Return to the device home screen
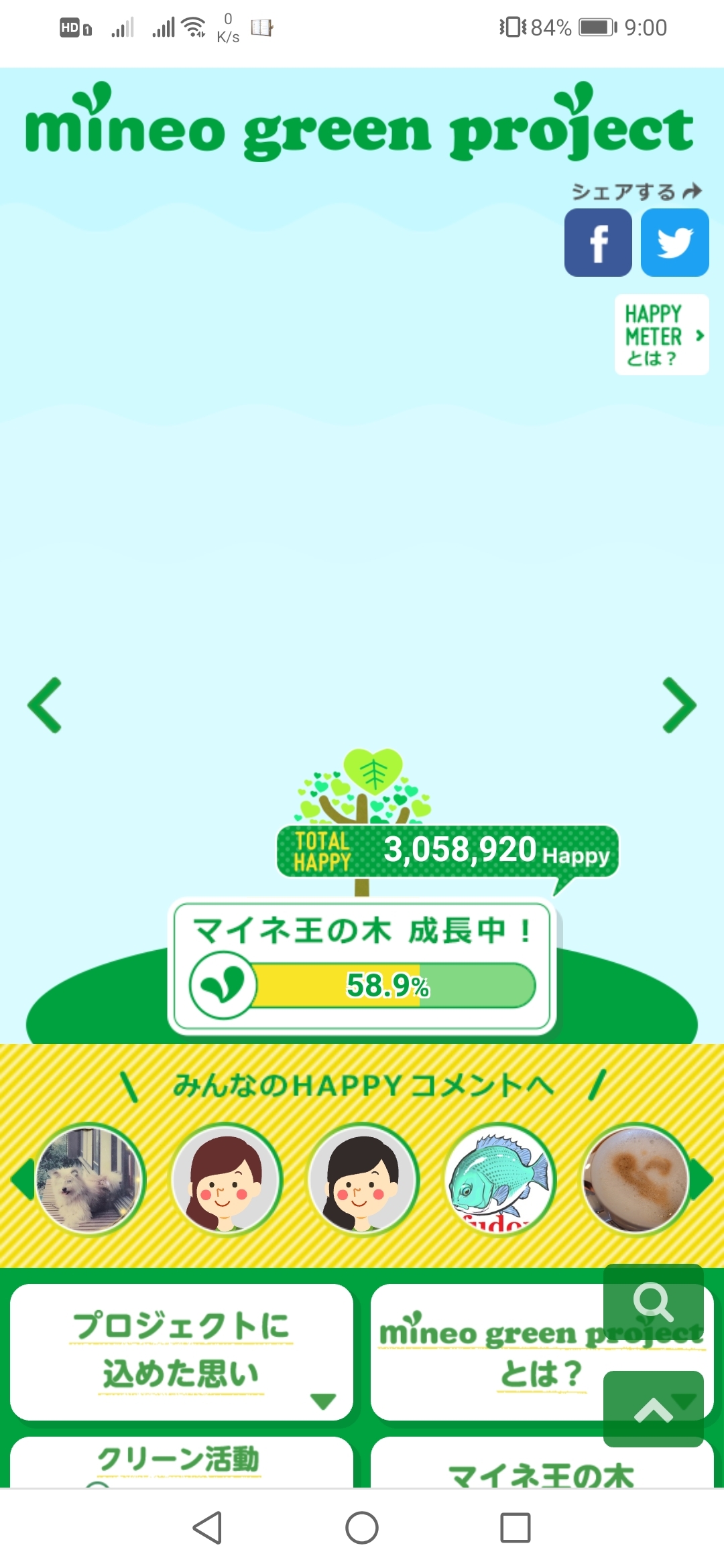 click(362, 1528)
